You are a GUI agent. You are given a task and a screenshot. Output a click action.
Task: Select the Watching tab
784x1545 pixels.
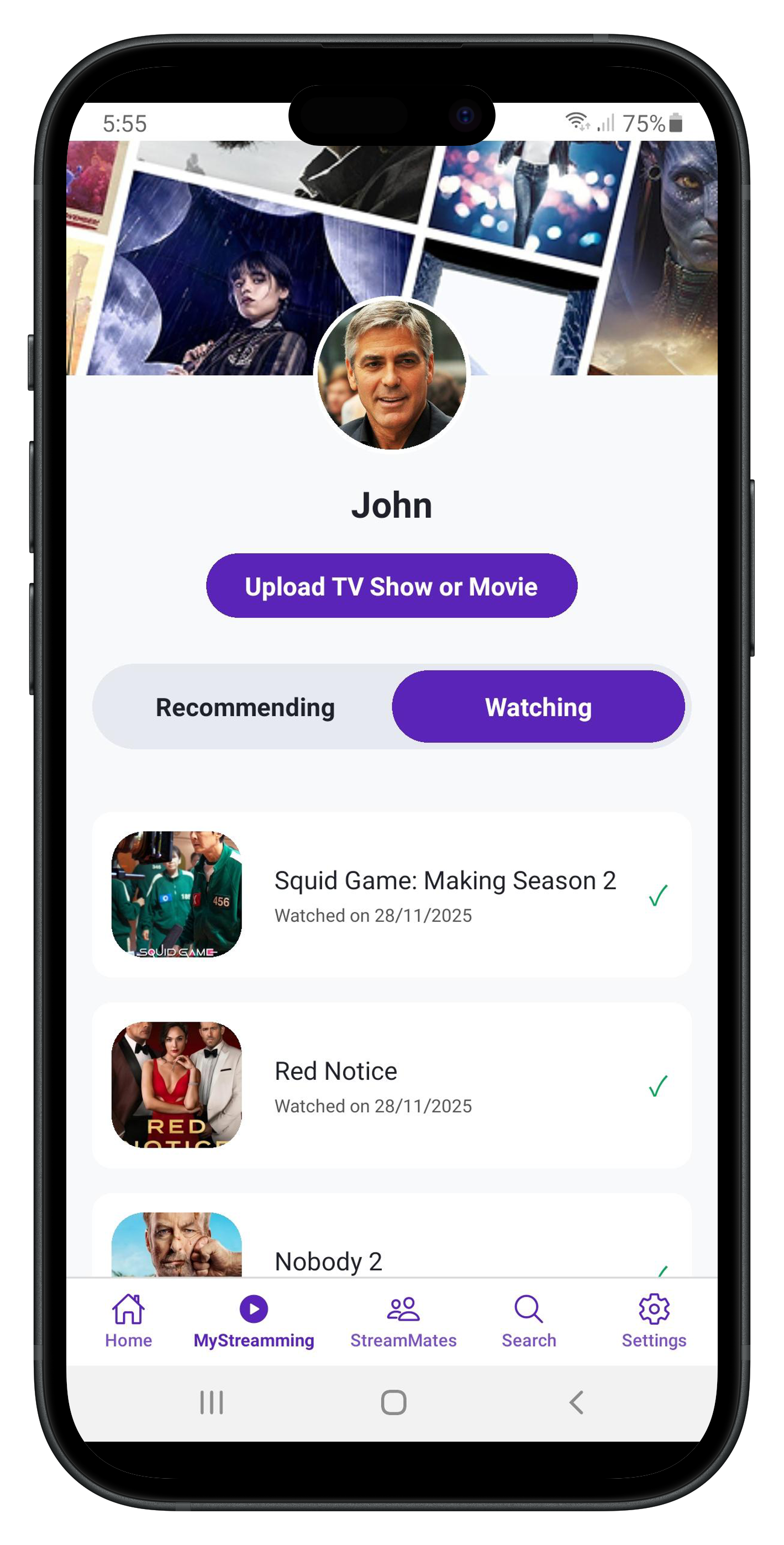click(538, 707)
